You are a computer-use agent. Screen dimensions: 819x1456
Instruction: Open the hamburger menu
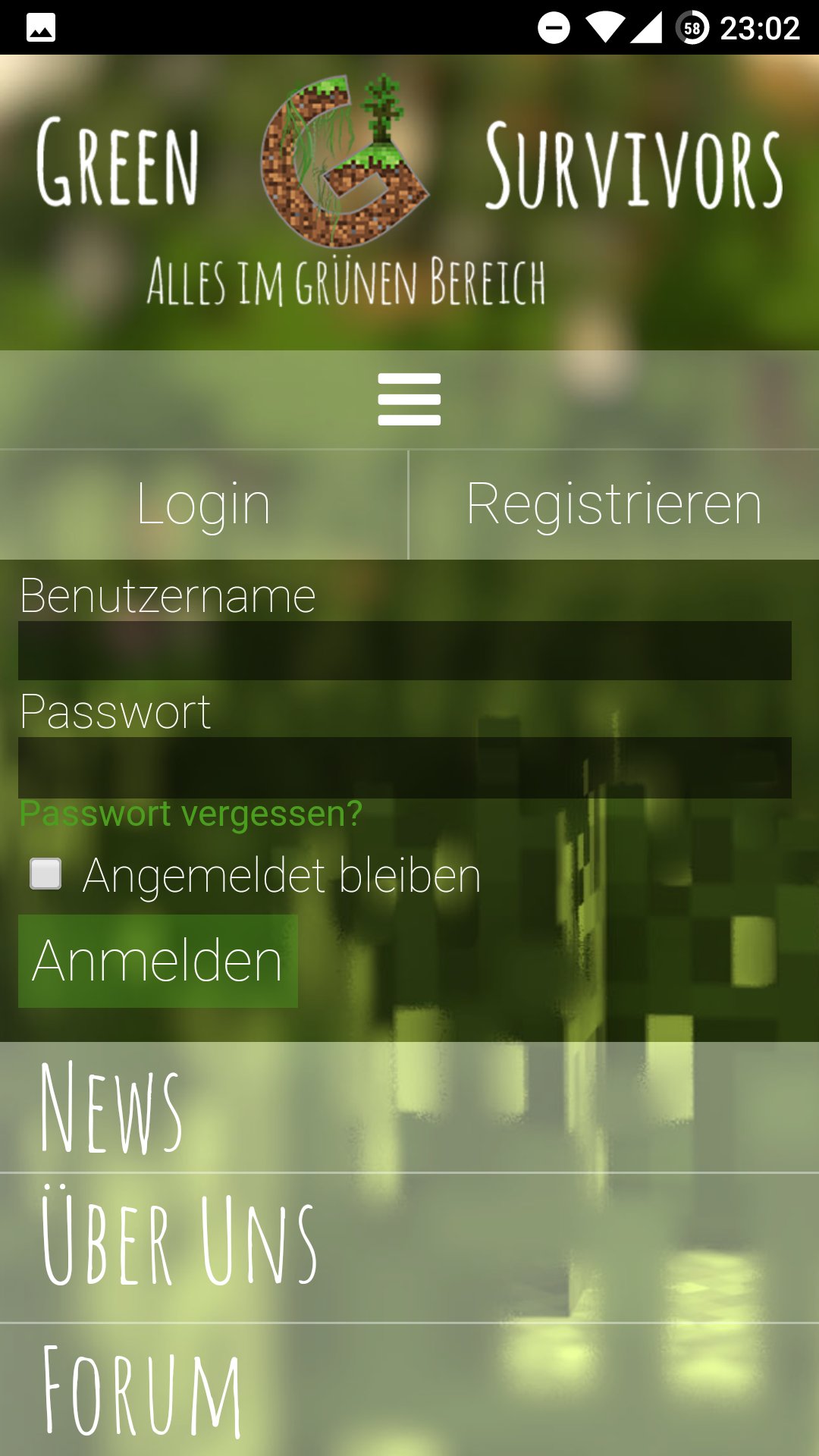[409, 400]
